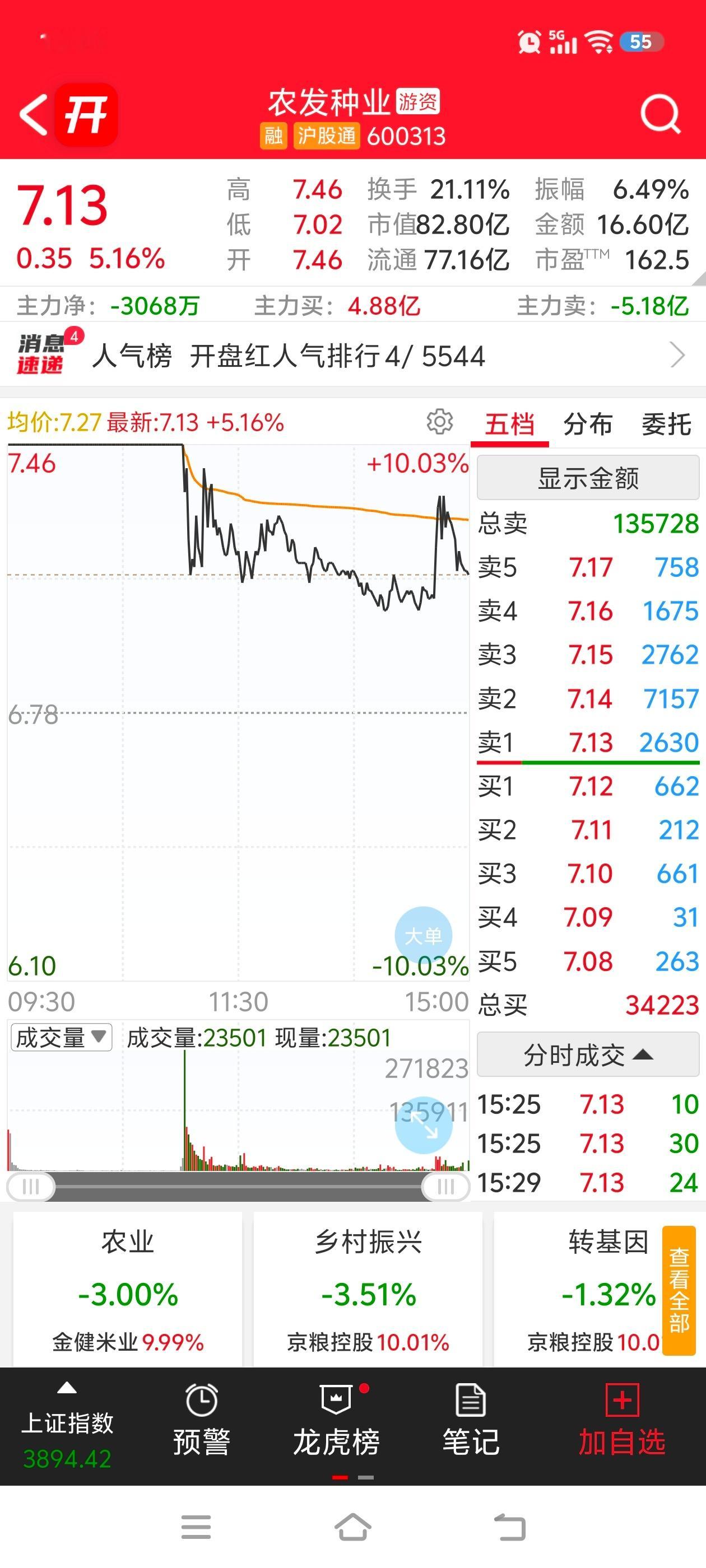Switch to the 分布 tab
Screen dimensions: 706x1568
(x=587, y=424)
